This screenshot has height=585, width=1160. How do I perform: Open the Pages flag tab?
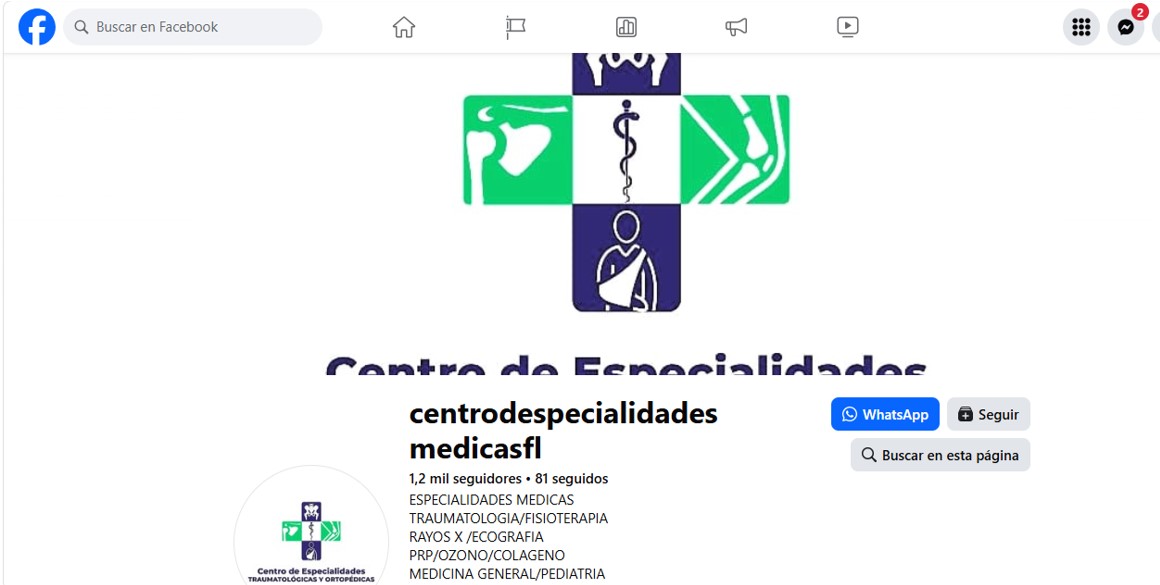click(x=515, y=27)
